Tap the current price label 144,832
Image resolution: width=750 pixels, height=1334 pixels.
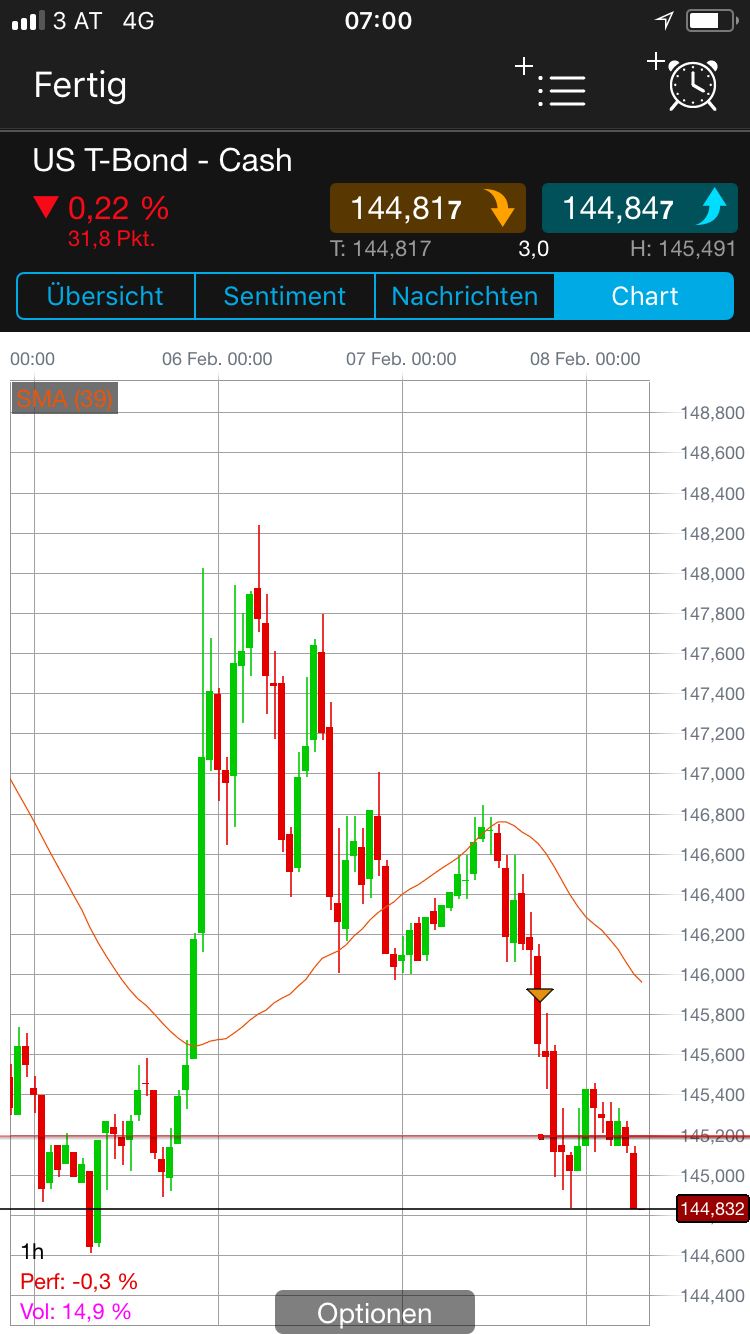(711, 1208)
